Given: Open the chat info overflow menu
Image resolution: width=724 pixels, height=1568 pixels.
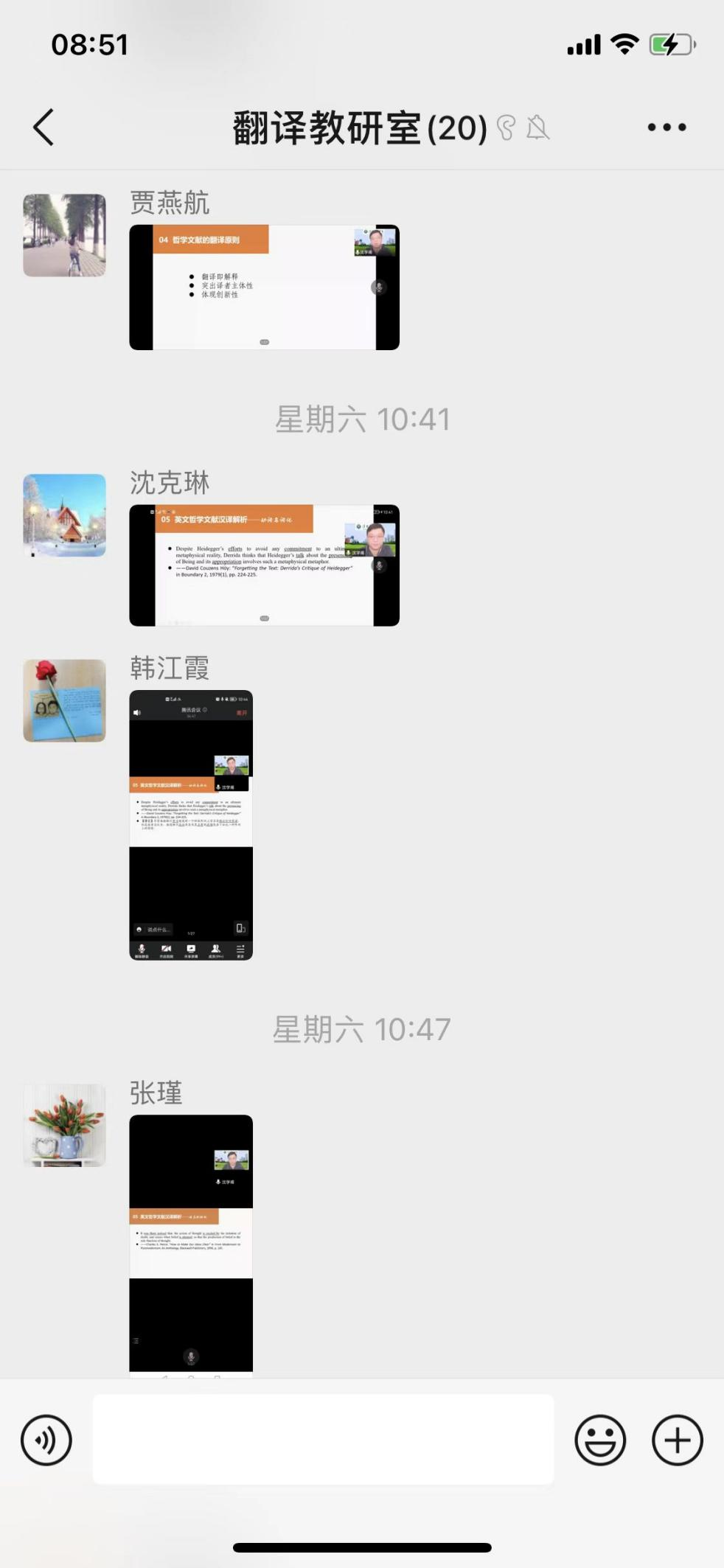Looking at the screenshot, I should 666,128.
